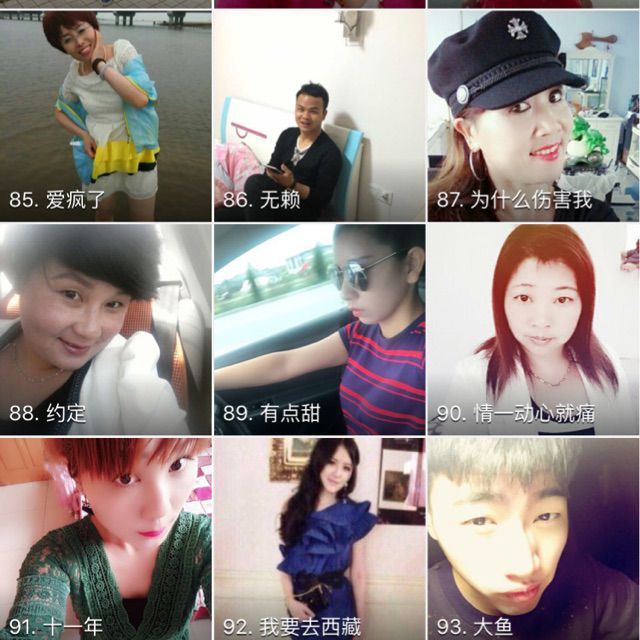Open tile 91 十一年
Viewport: 640px width, 640px height.
pos(105,540)
